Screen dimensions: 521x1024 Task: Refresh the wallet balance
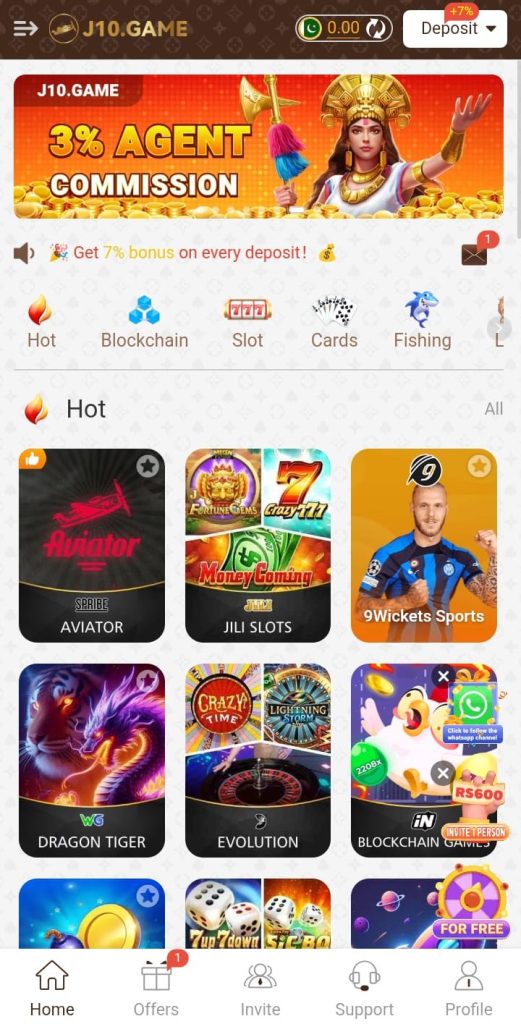[x=375, y=29]
